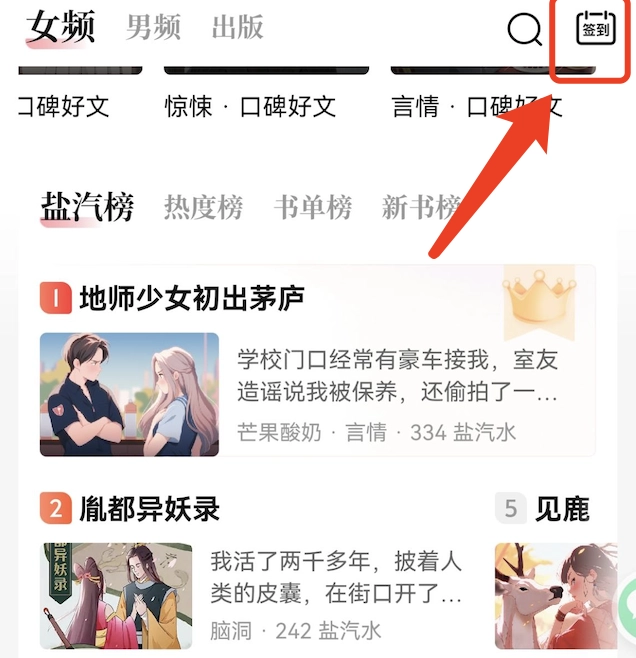Open the 言情 · 口碑好文 collection

pos(477,106)
